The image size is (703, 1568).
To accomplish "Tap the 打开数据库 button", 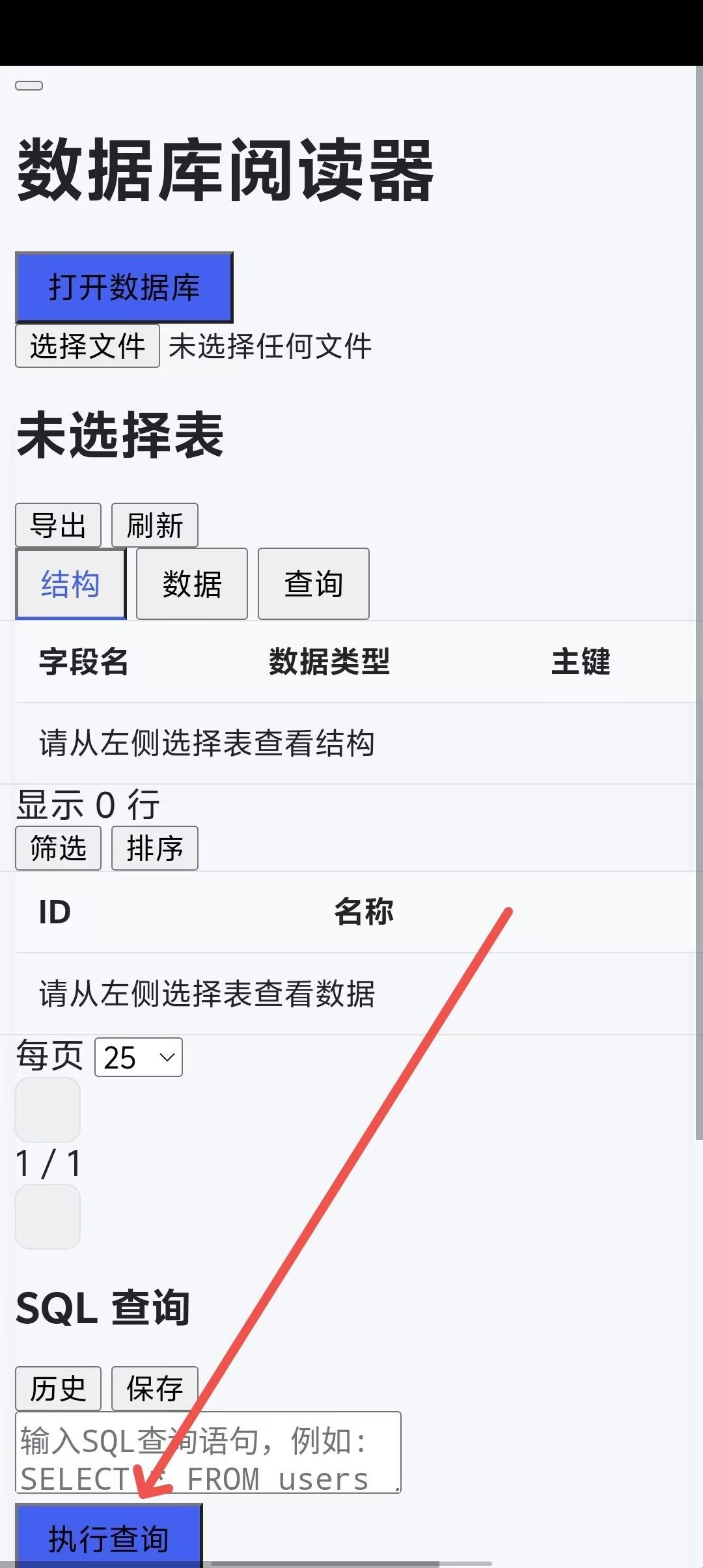I will point(124,287).
